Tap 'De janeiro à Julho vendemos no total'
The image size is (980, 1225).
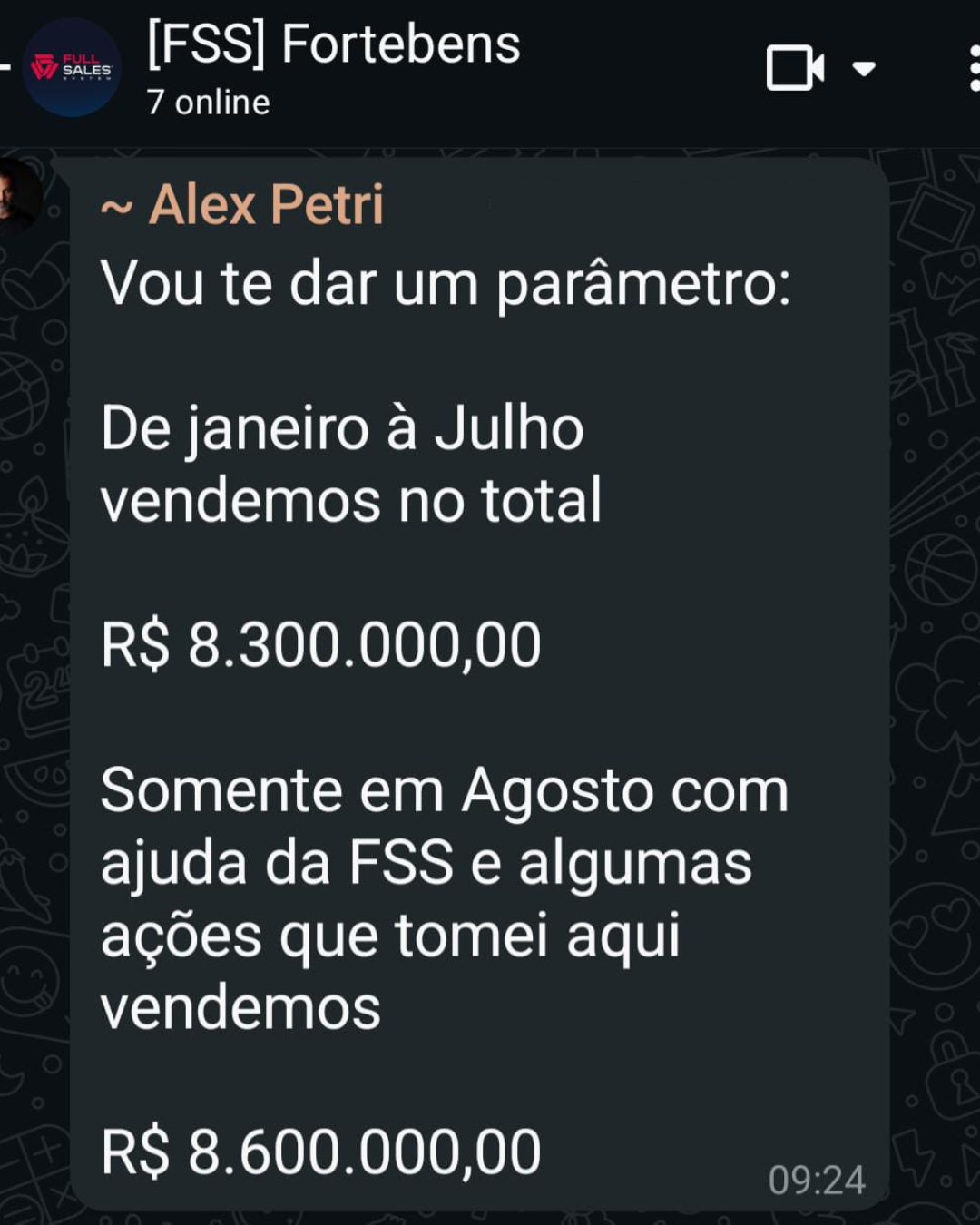tap(354, 461)
